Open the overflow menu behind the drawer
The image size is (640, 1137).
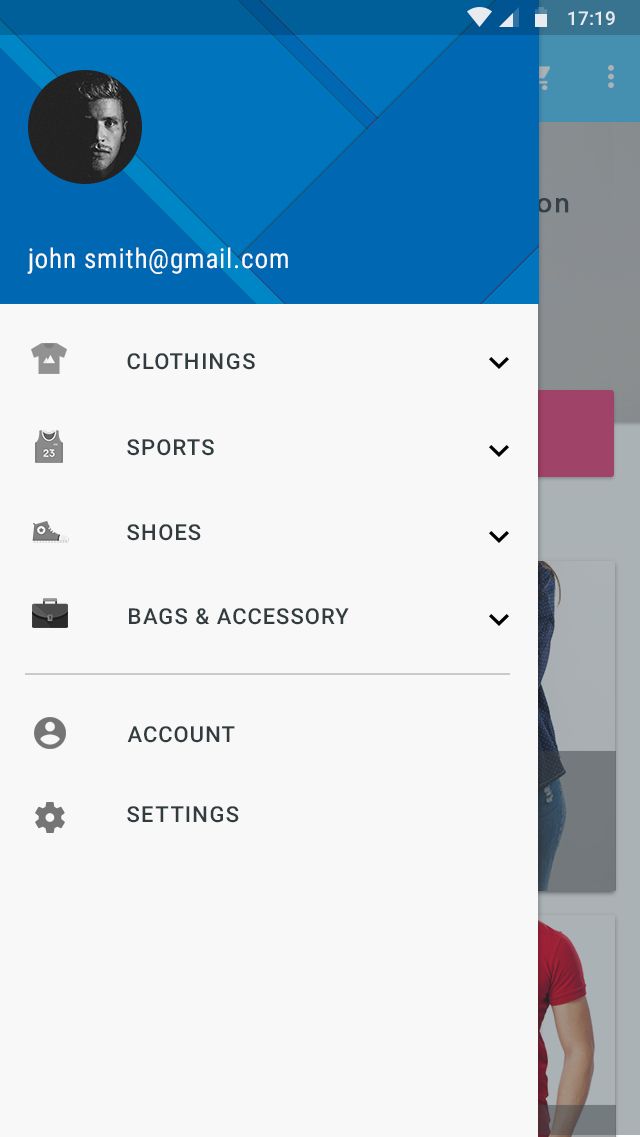[x=610, y=77]
